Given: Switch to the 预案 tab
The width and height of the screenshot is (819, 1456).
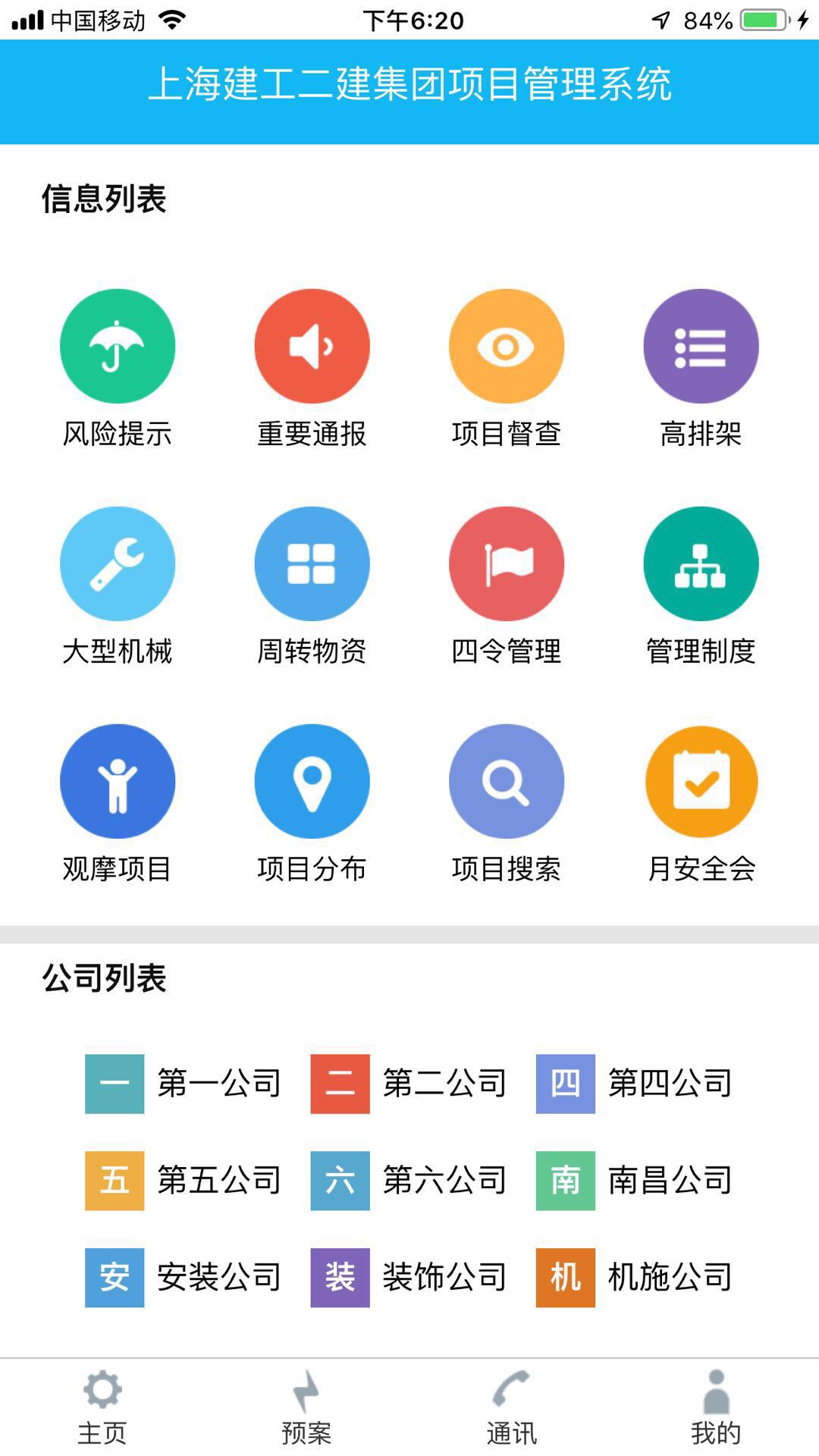Looking at the screenshot, I should (306, 1407).
